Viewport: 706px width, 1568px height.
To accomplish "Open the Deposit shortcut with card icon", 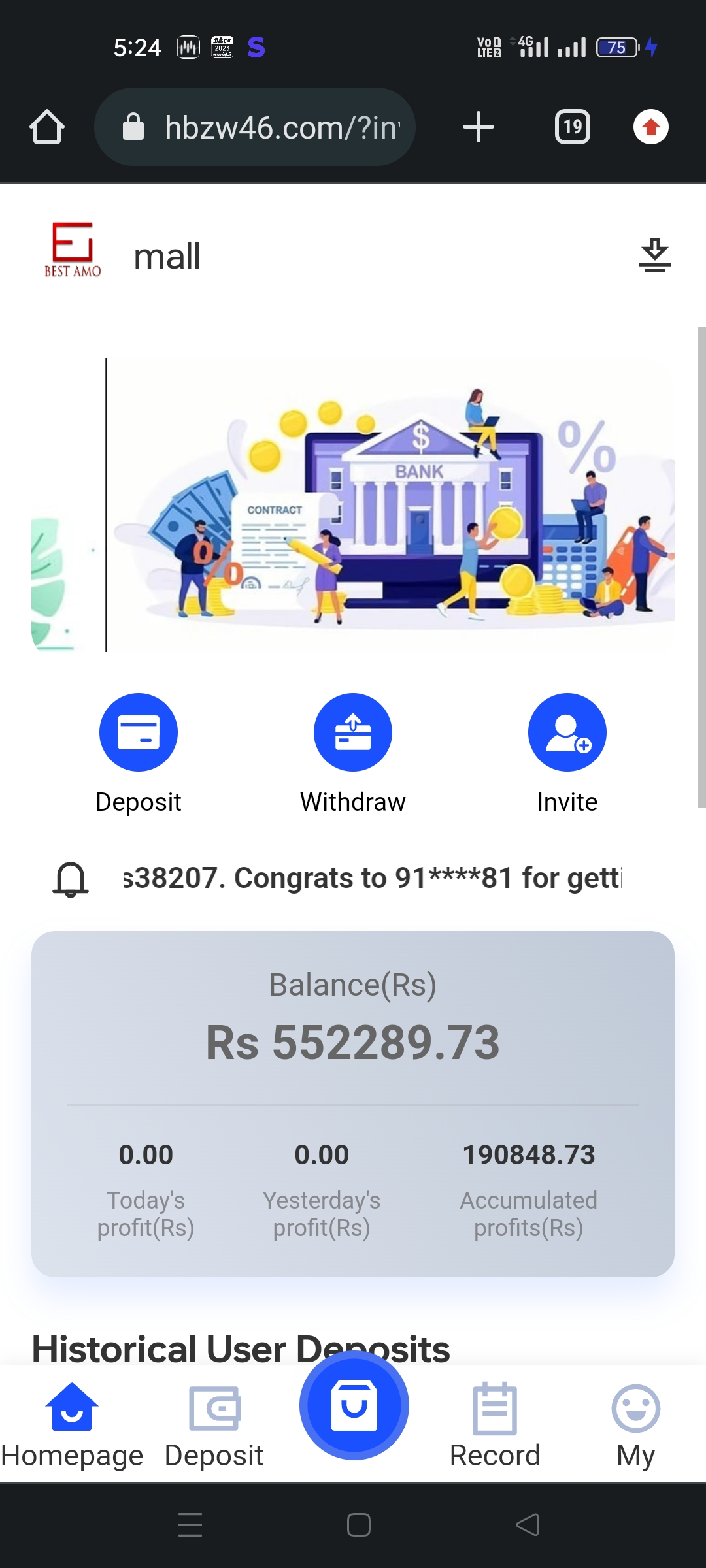I will 139,732.
